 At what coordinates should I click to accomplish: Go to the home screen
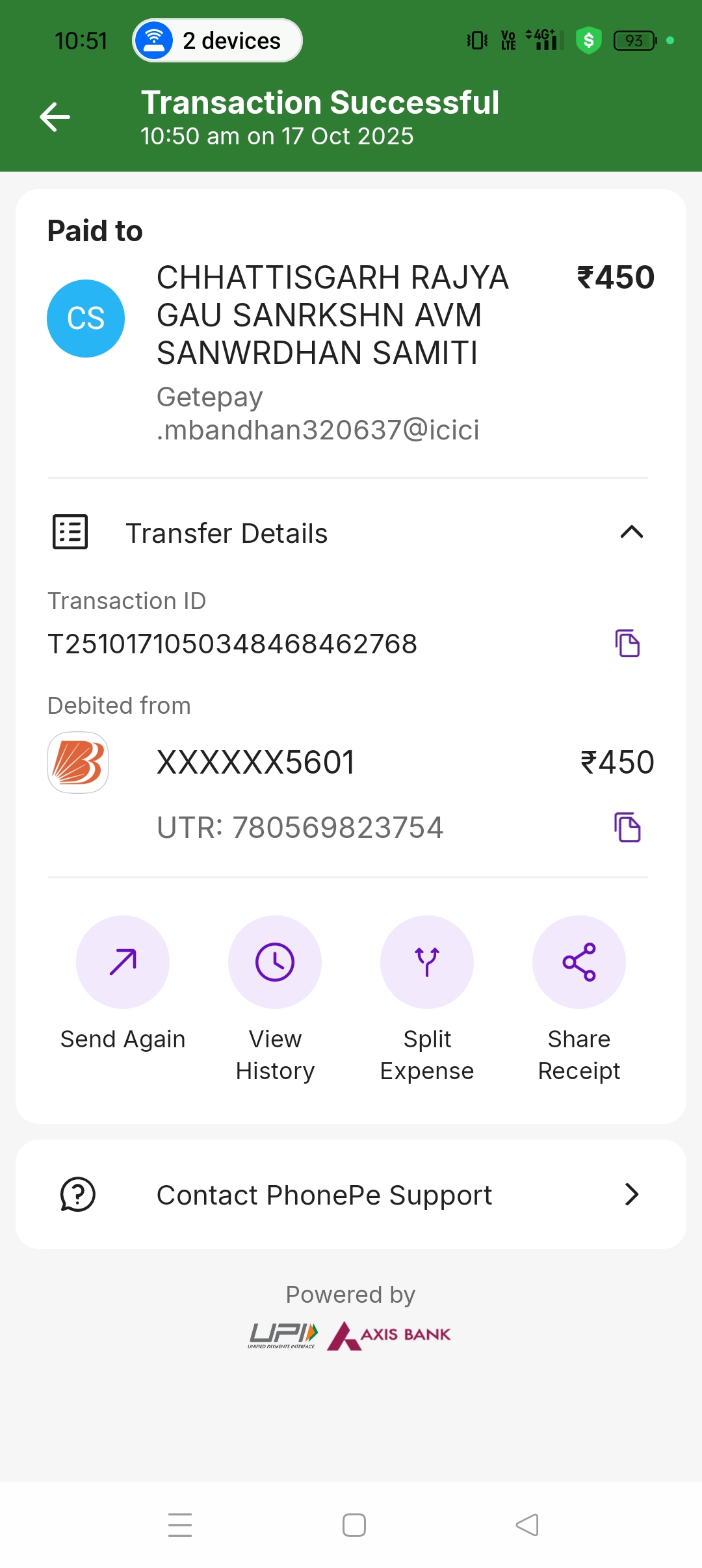[354, 1524]
